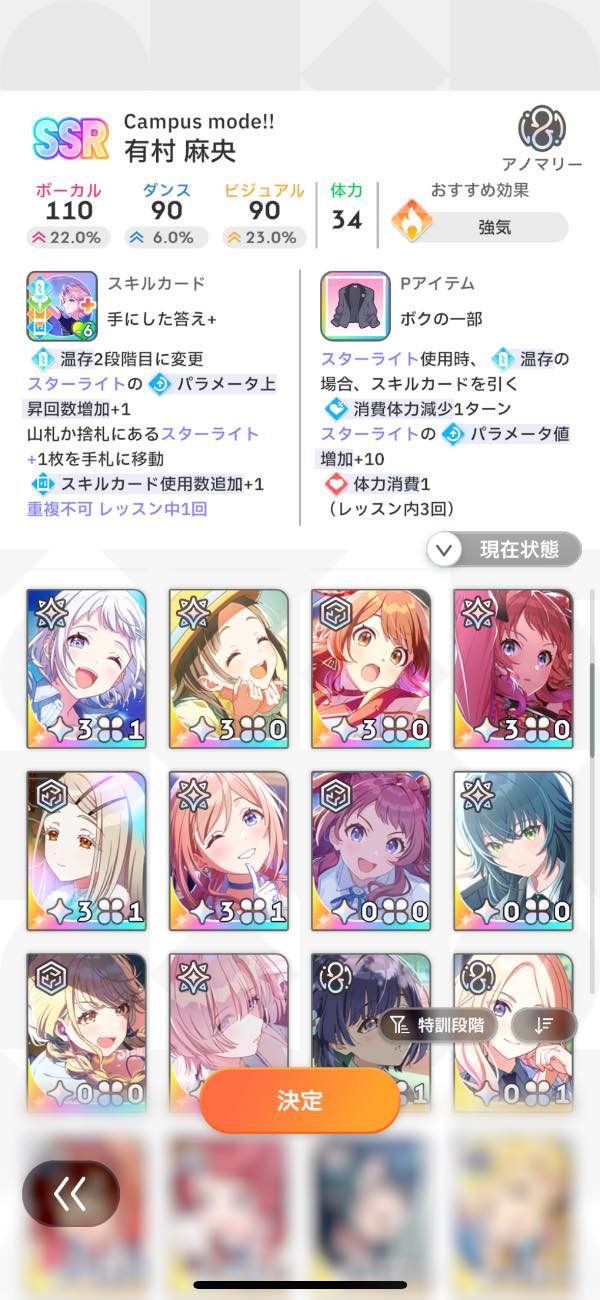Image resolution: width=600 pixels, height=1300 pixels.
Task: Select the red-haired girl with horns card
Action: [x=514, y=668]
